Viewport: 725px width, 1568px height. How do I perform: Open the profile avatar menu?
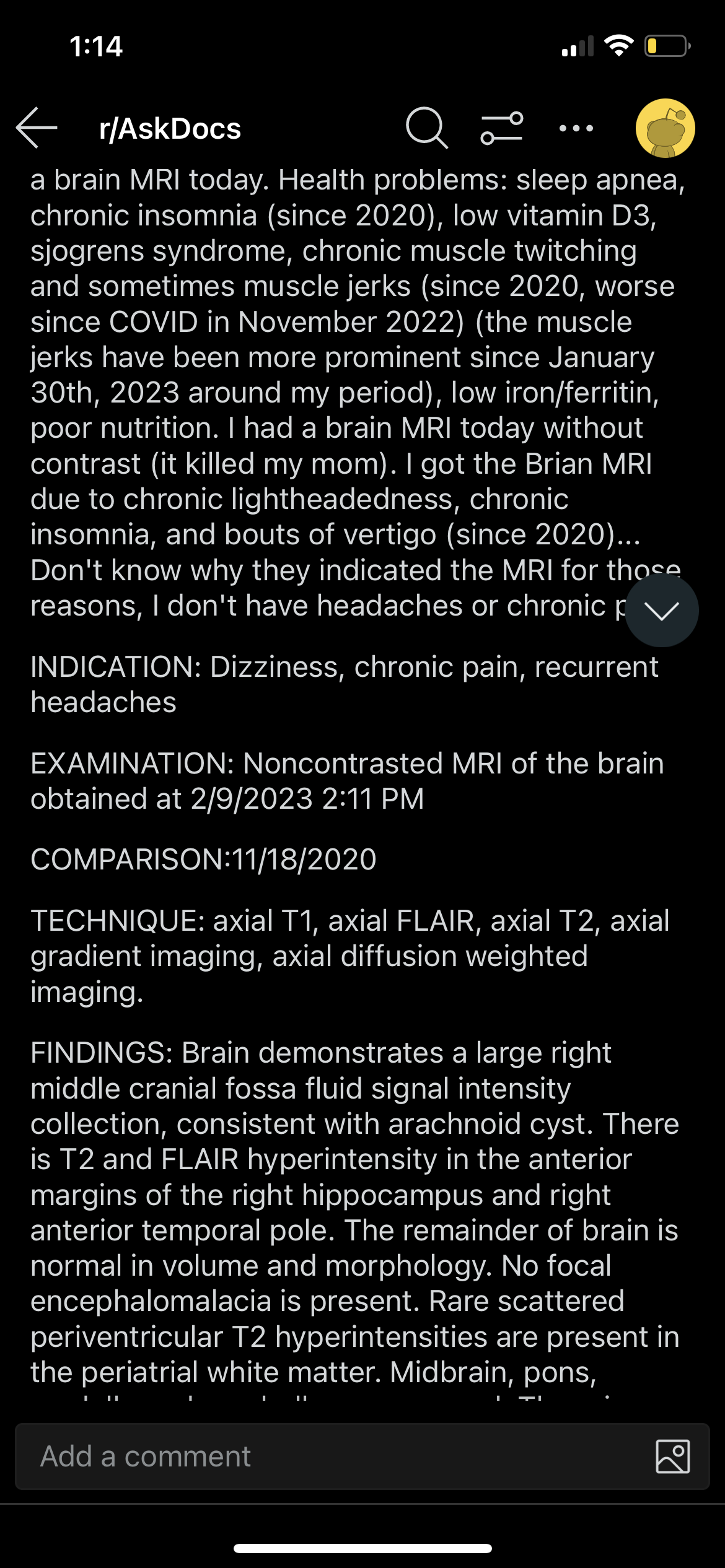click(665, 128)
